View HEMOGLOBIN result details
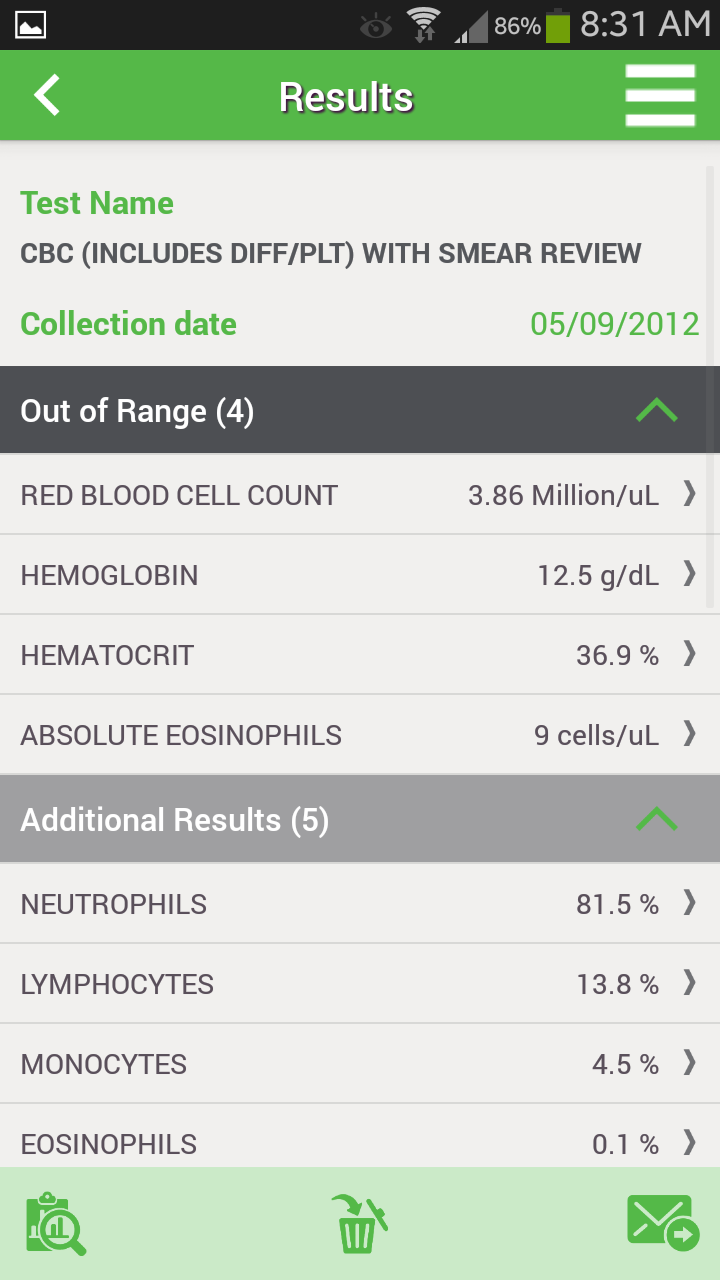Screen dimensions: 720x1280 [x=360, y=575]
